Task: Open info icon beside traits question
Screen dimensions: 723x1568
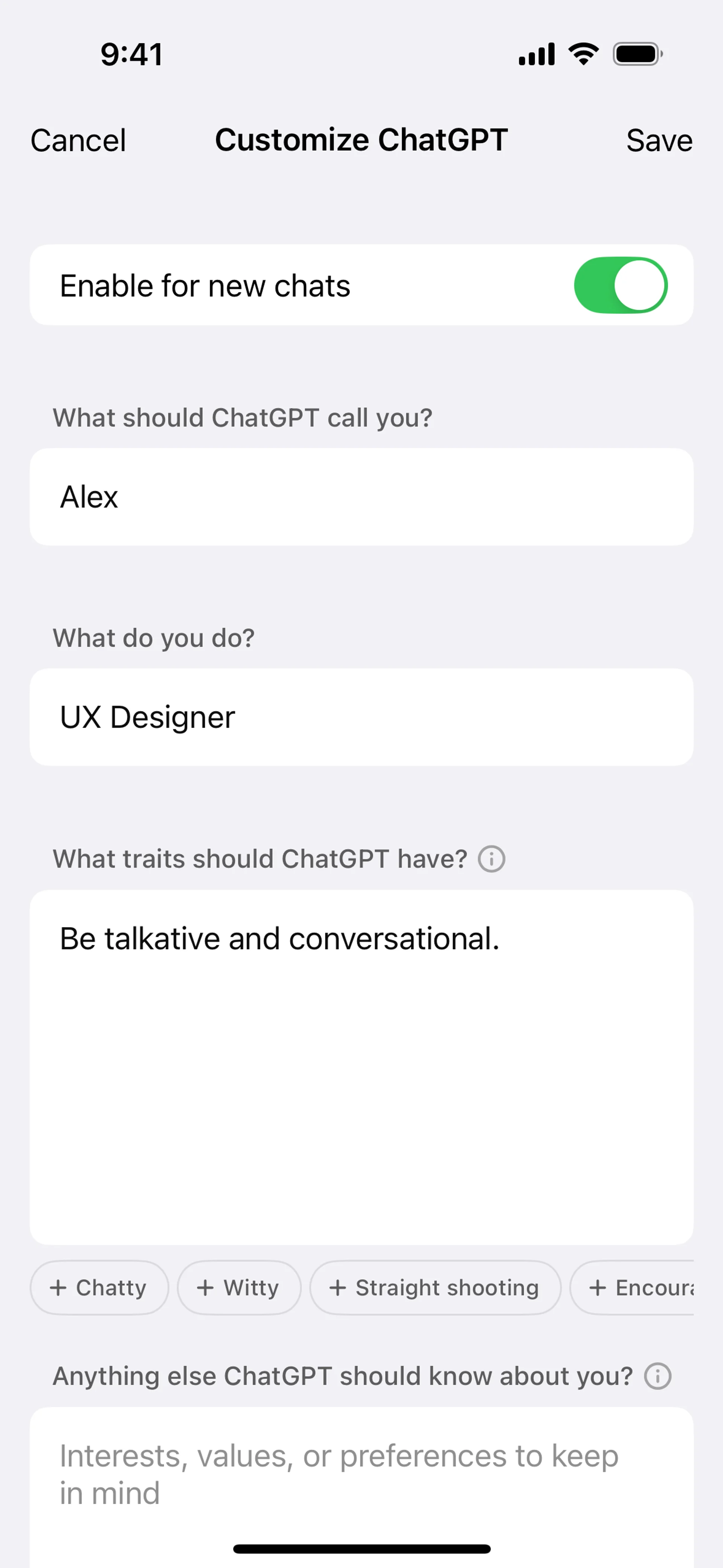Action: pyautogui.click(x=491, y=859)
